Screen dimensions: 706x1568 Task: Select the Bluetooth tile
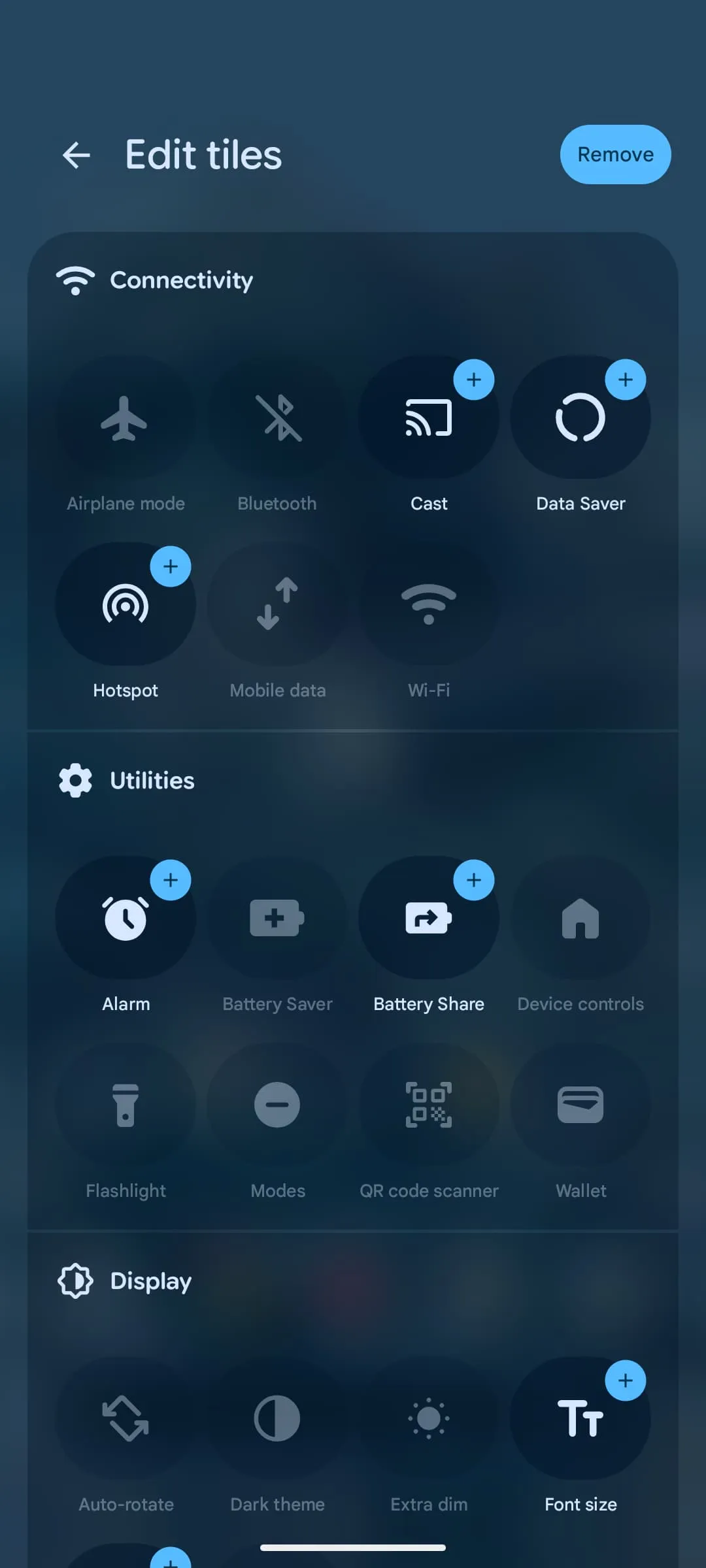(277, 418)
